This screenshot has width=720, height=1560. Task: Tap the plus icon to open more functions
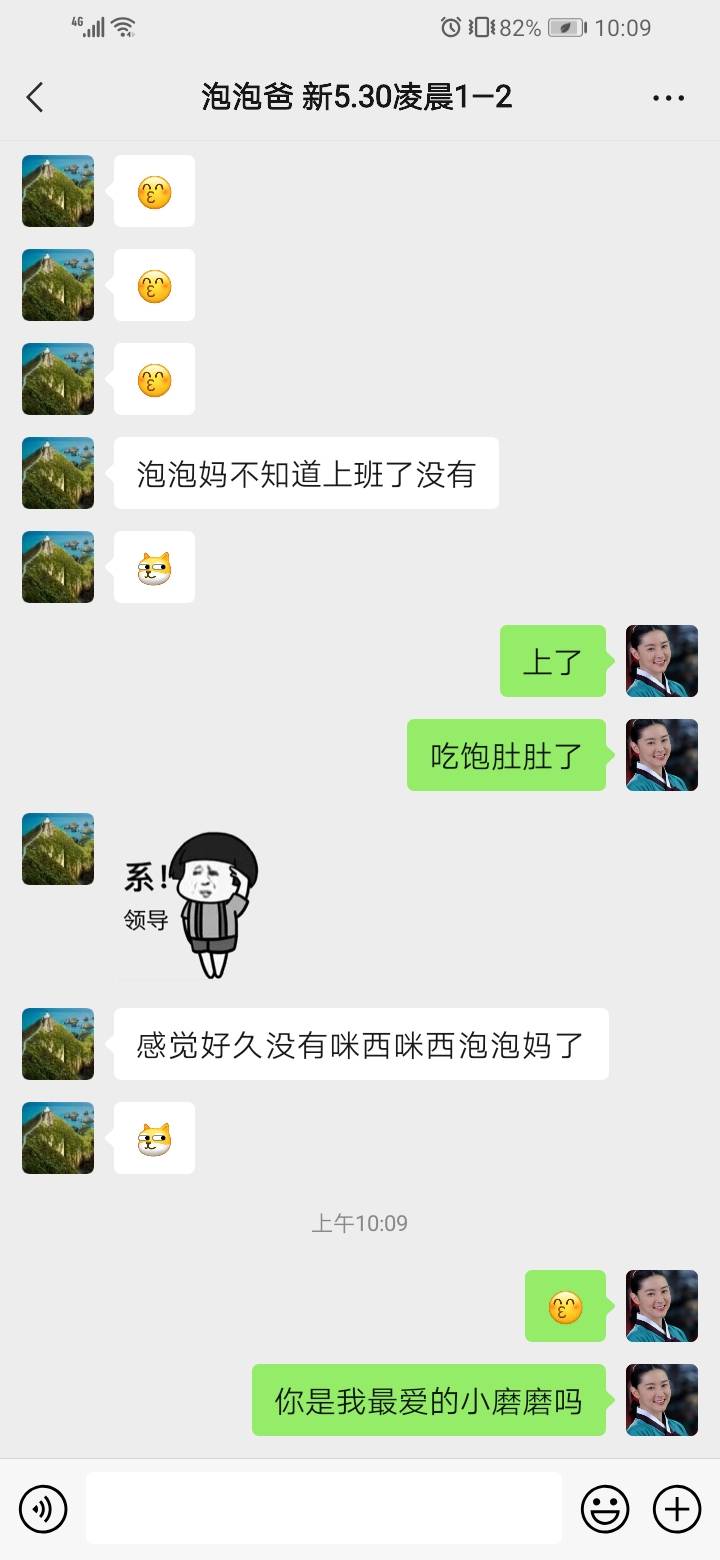click(678, 1508)
